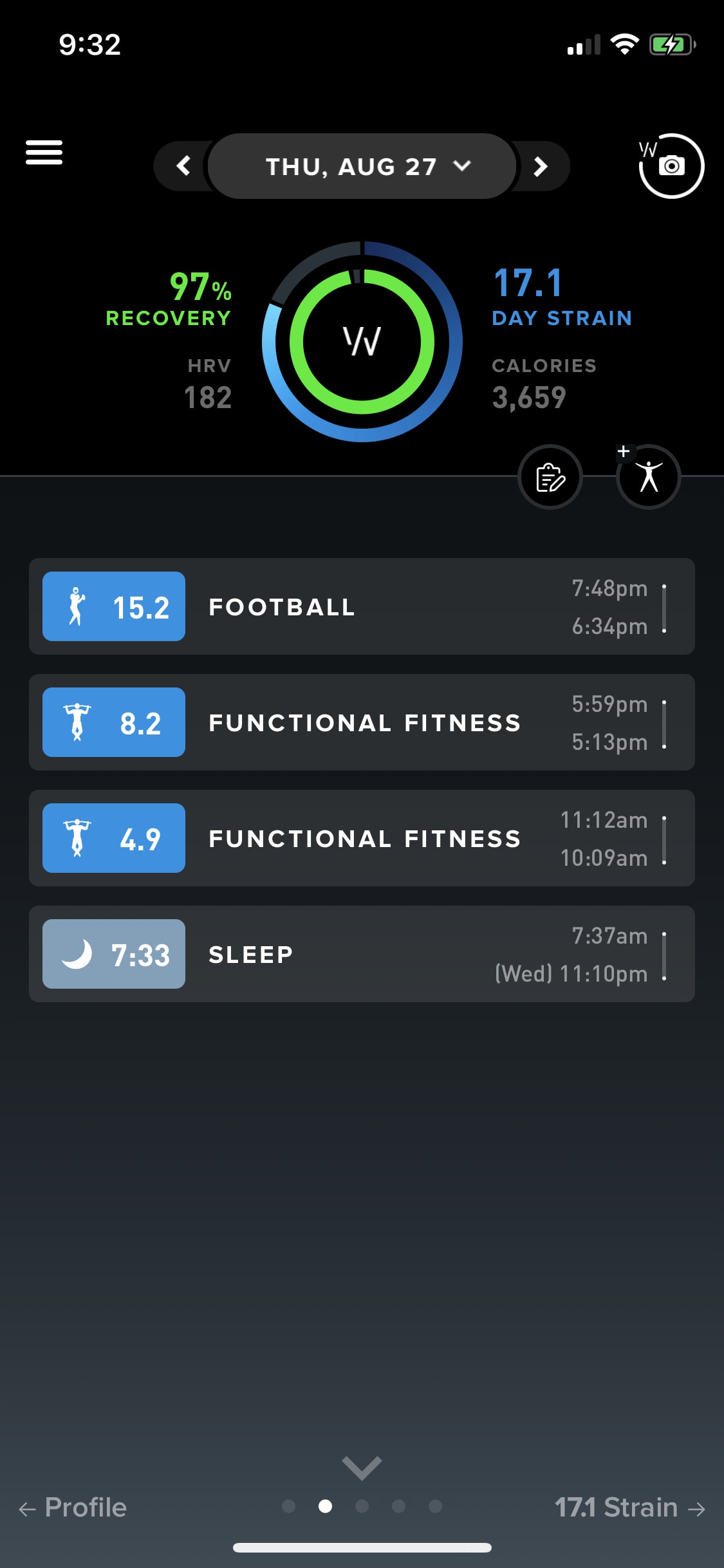Viewport: 724px width, 1568px height.
Task: Open the journal clipboard icon
Action: pyautogui.click(x=550, y=477)
